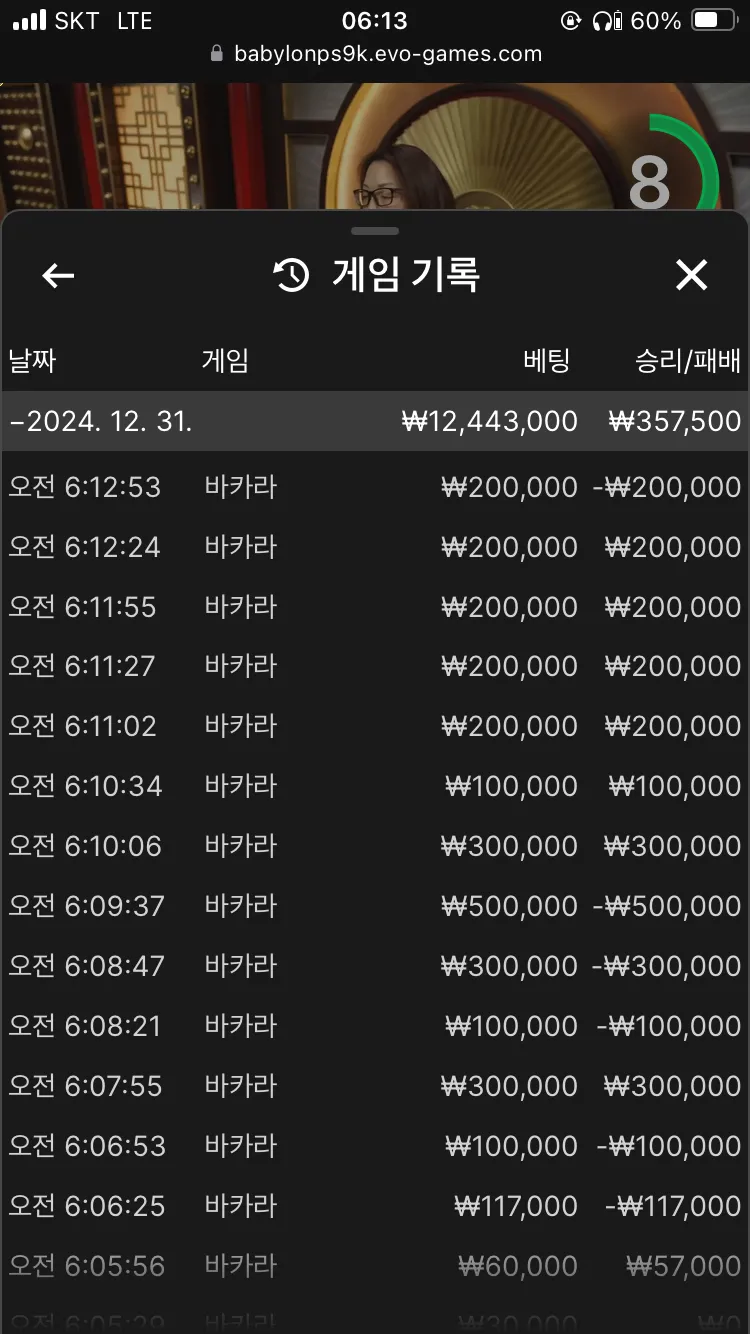Open the 6:05:56 ₩60,000 round
The image size is (750, 1334).
tap(375, 1266)
